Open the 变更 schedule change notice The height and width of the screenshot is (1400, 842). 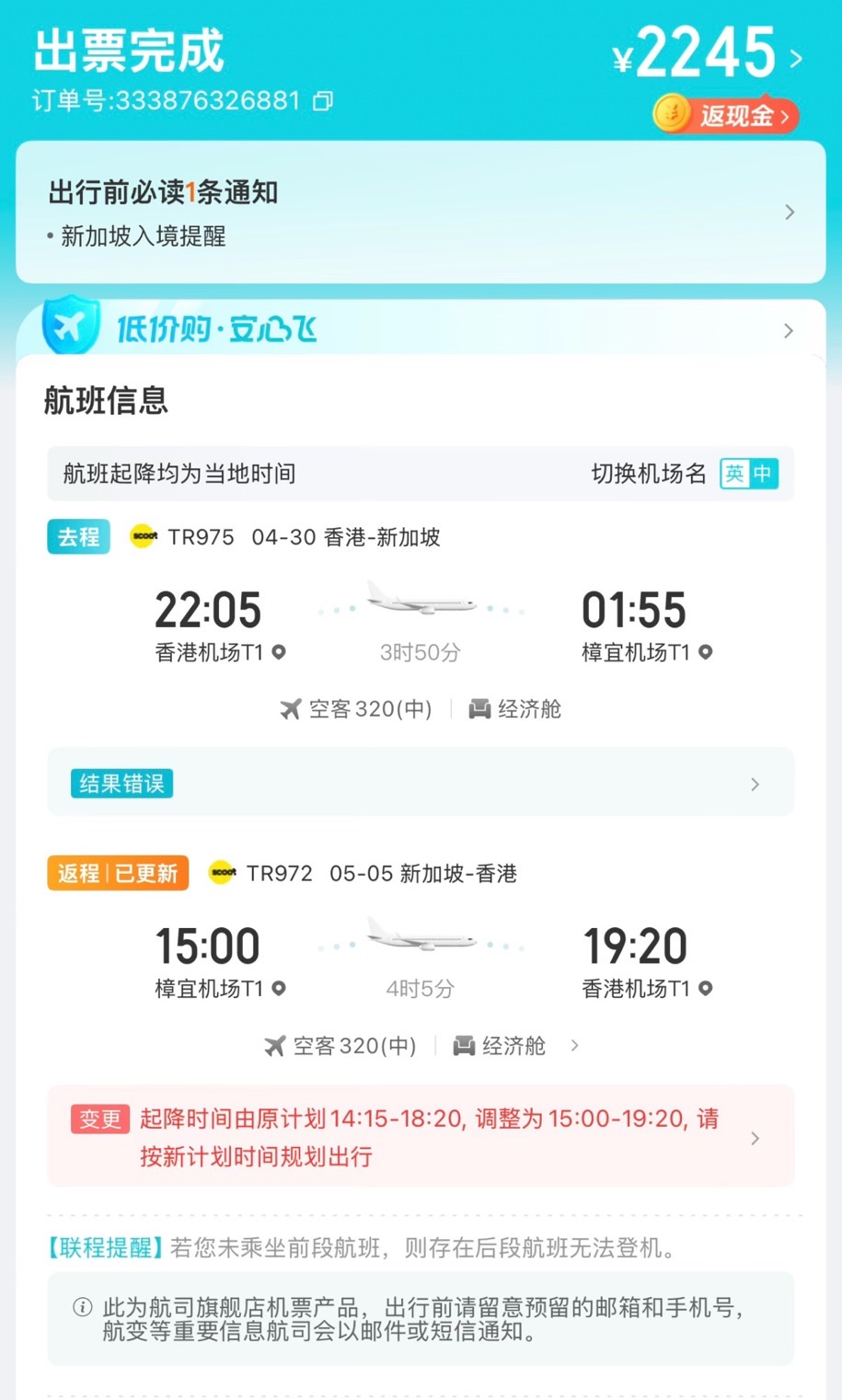tap(421, 1137)
